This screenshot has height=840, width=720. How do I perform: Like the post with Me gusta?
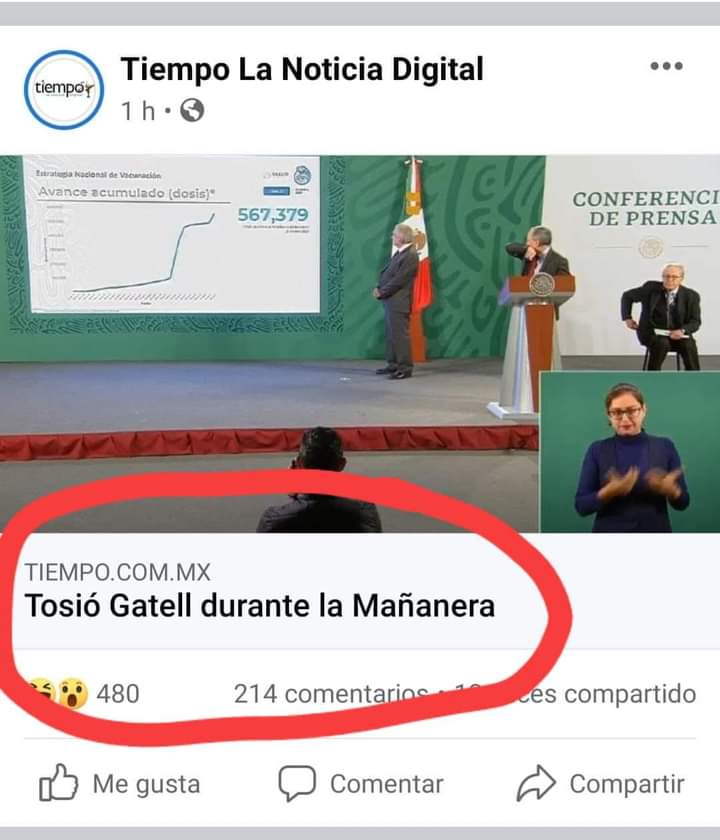[119, 785]
